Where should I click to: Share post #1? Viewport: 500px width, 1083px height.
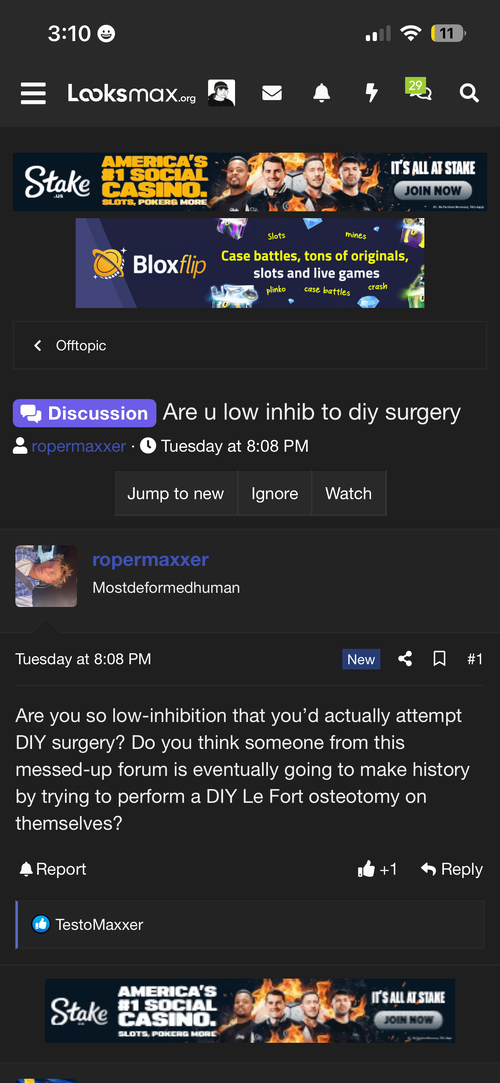405,659
